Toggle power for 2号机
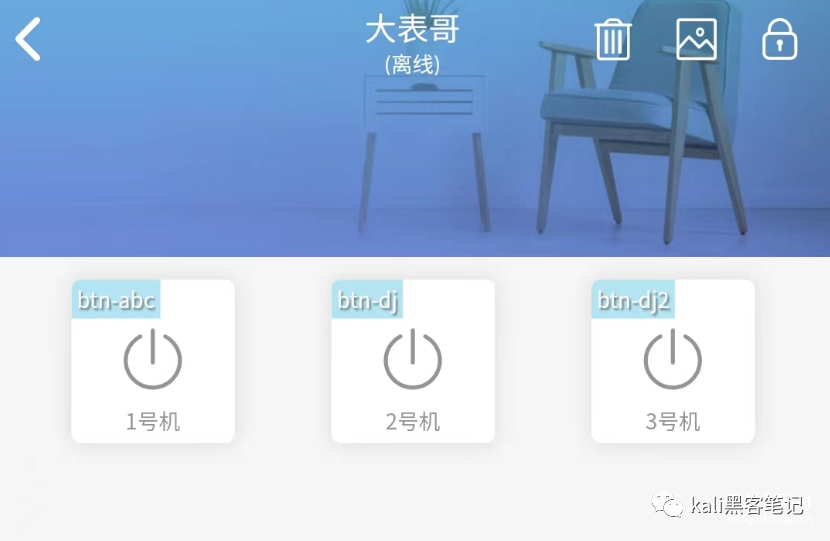This screenshot has width=830, height=541. coord(413,361)
